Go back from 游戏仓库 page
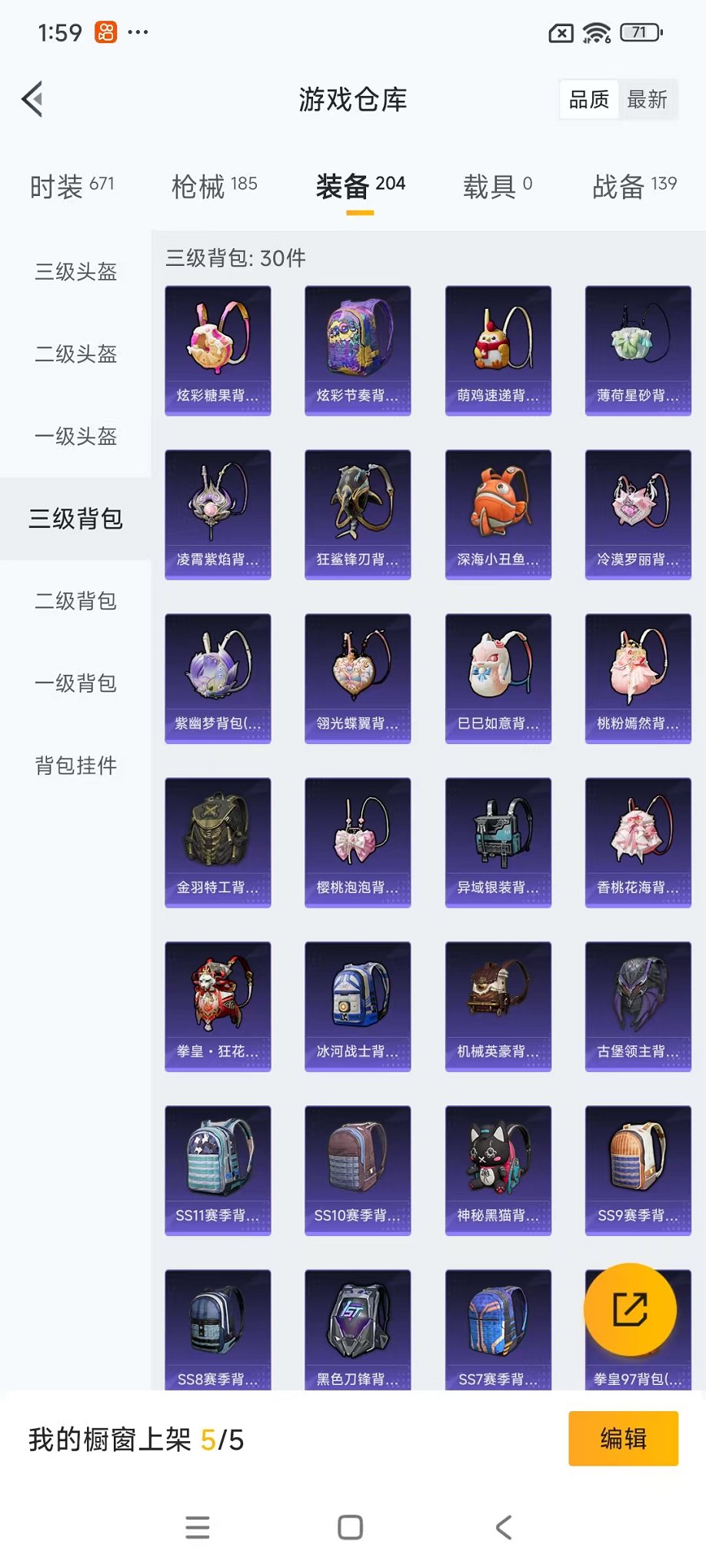 click(x=32, y=99)
